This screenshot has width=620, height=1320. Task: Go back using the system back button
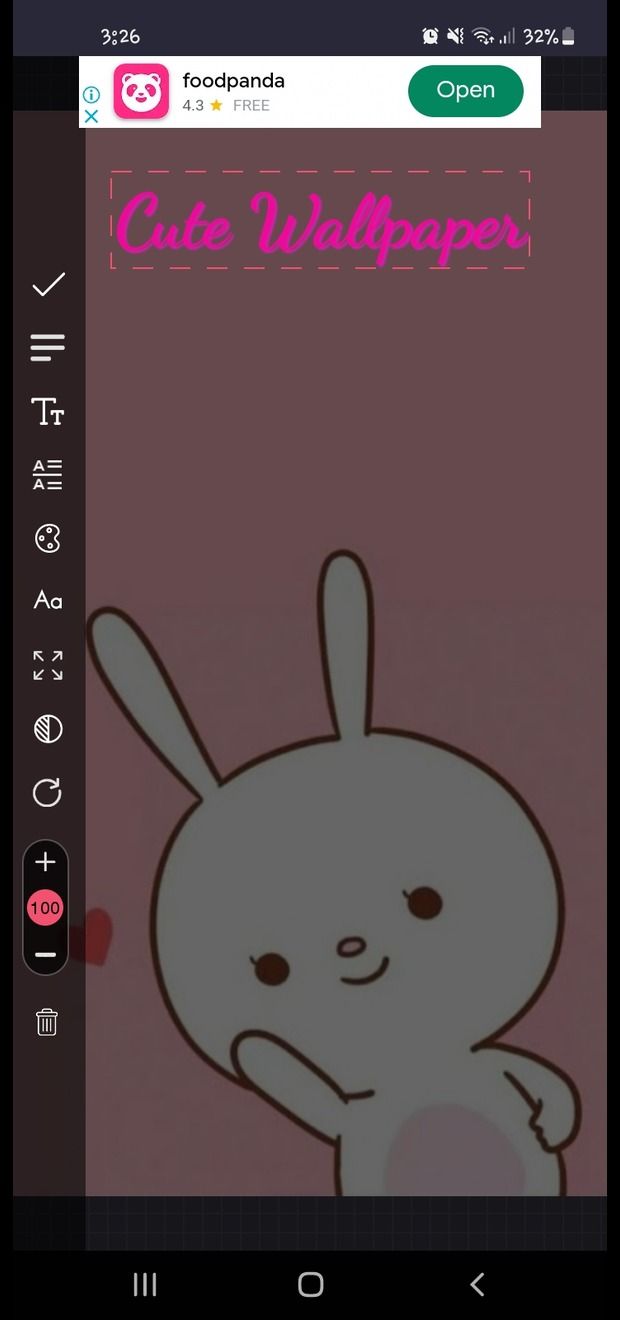[477, 1284]
